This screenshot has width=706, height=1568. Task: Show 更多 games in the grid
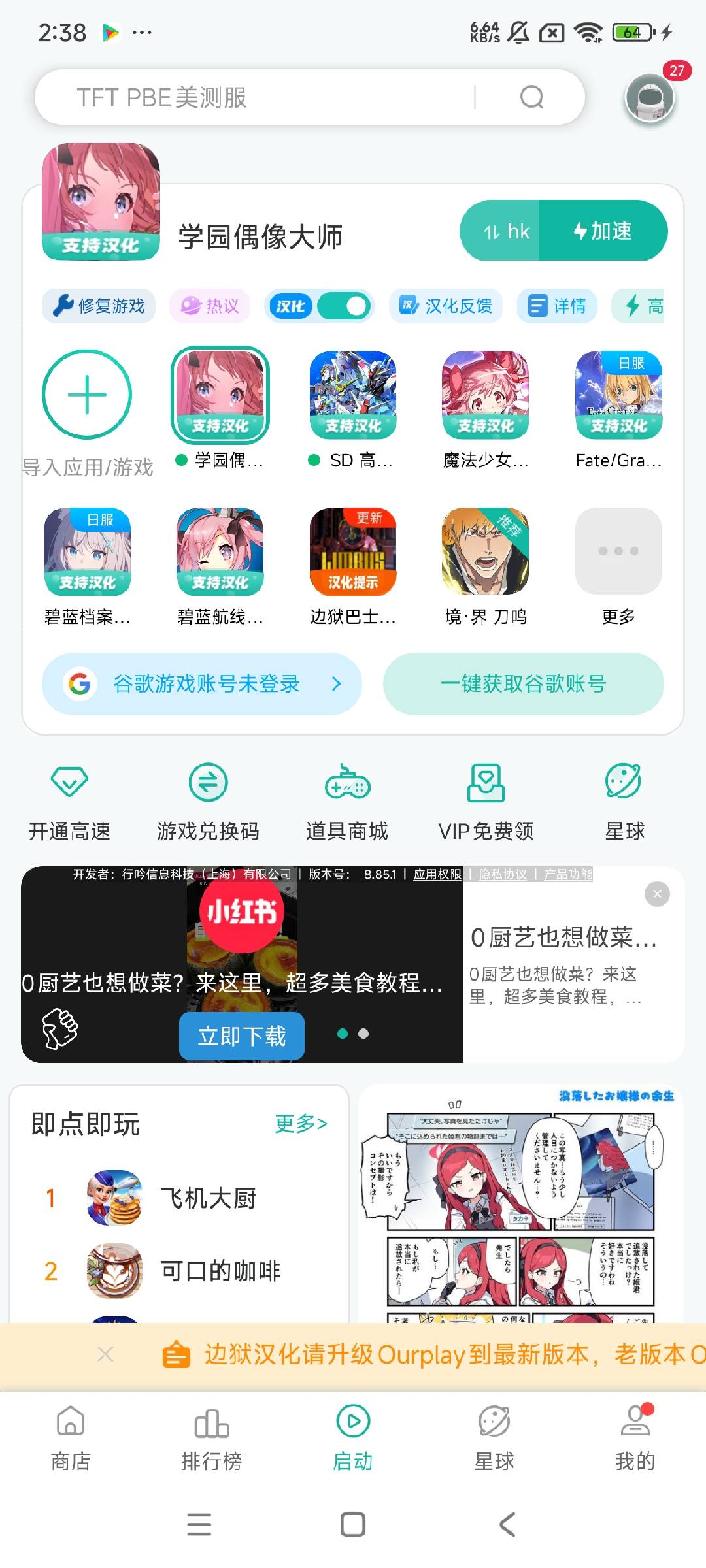coord(618,552)
